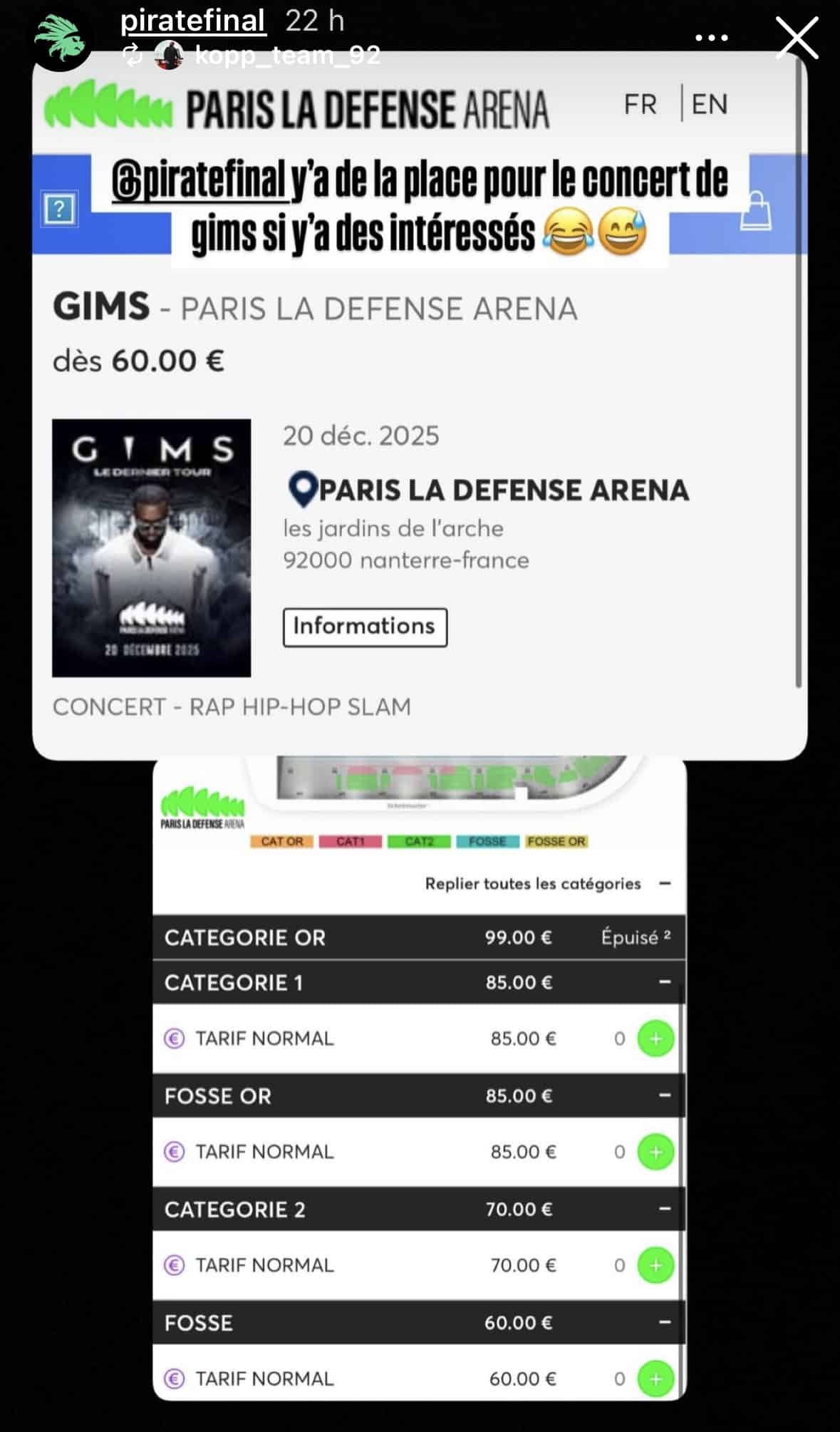Tap the @piratefinal mention in the story
The image size is (840, 1432).
click(200, 179)
